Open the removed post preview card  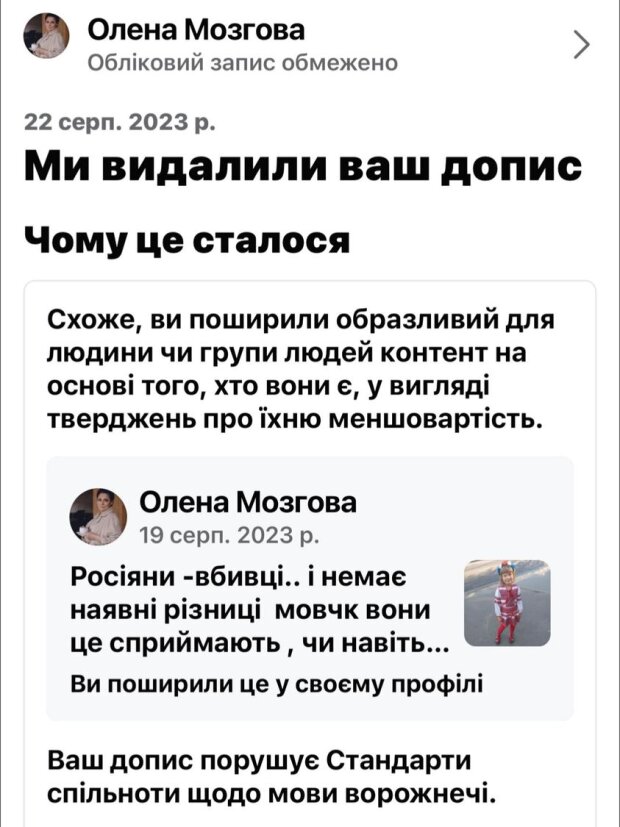[310, 588]
